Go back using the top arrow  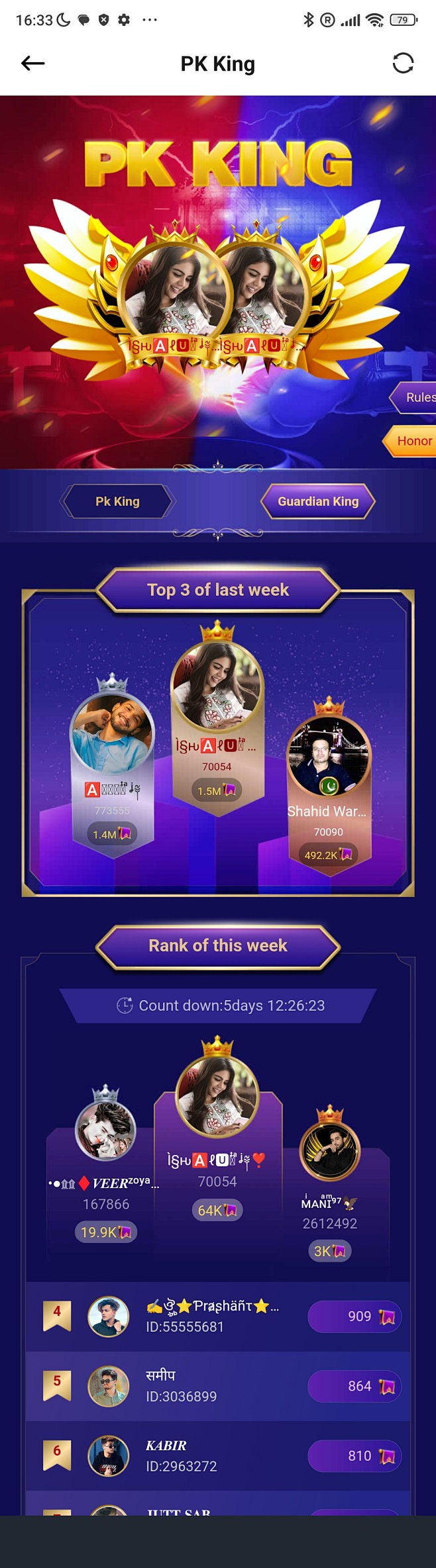coord(32,64)
